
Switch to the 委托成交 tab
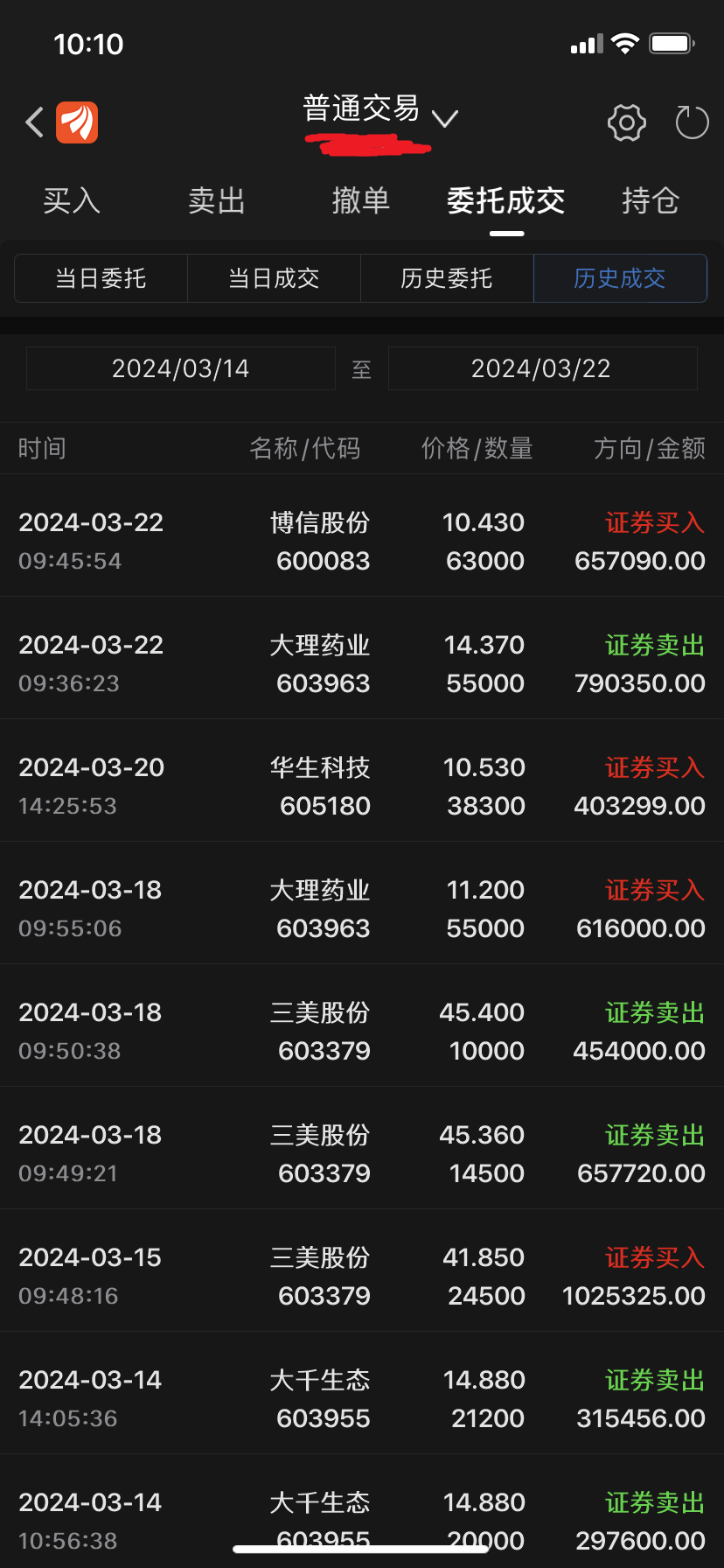(505, 200)
